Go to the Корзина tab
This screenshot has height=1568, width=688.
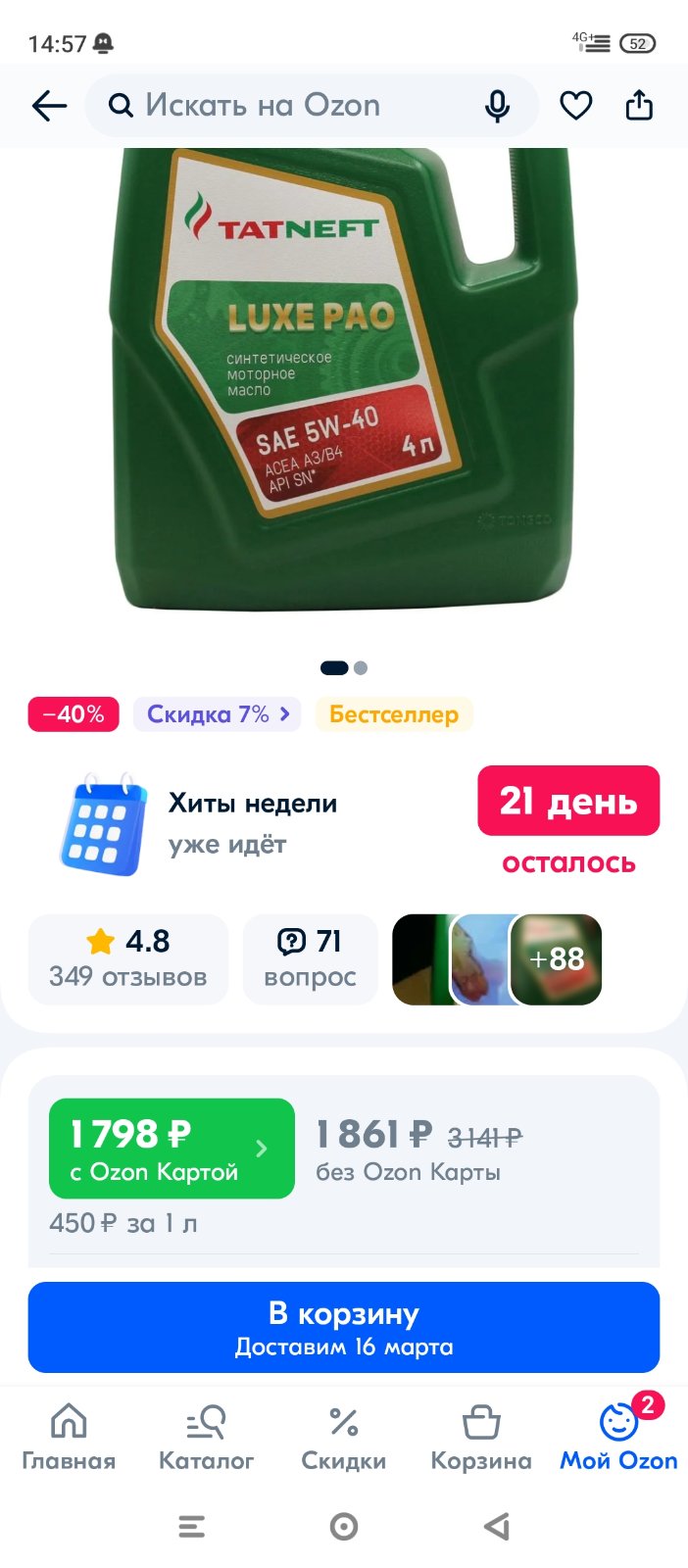(x=481, y=1437)
